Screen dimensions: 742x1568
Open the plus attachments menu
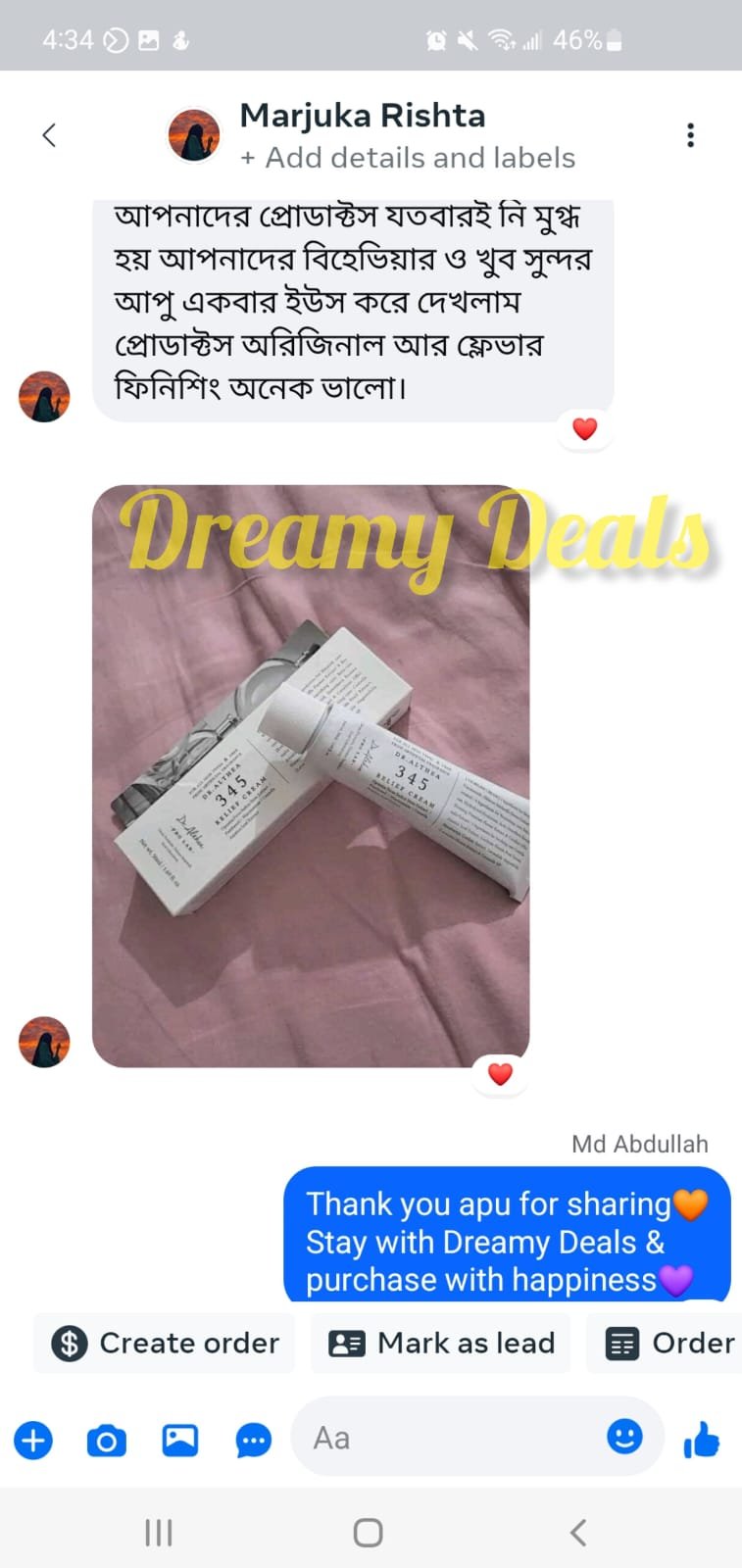pos(33,1441)
